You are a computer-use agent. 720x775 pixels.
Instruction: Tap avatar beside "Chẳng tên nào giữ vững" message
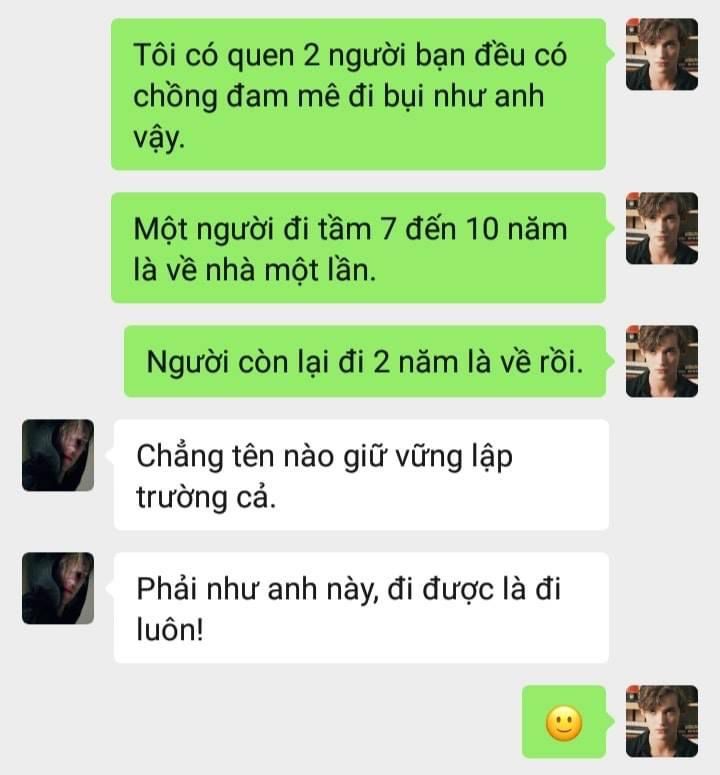click(58, 455)
